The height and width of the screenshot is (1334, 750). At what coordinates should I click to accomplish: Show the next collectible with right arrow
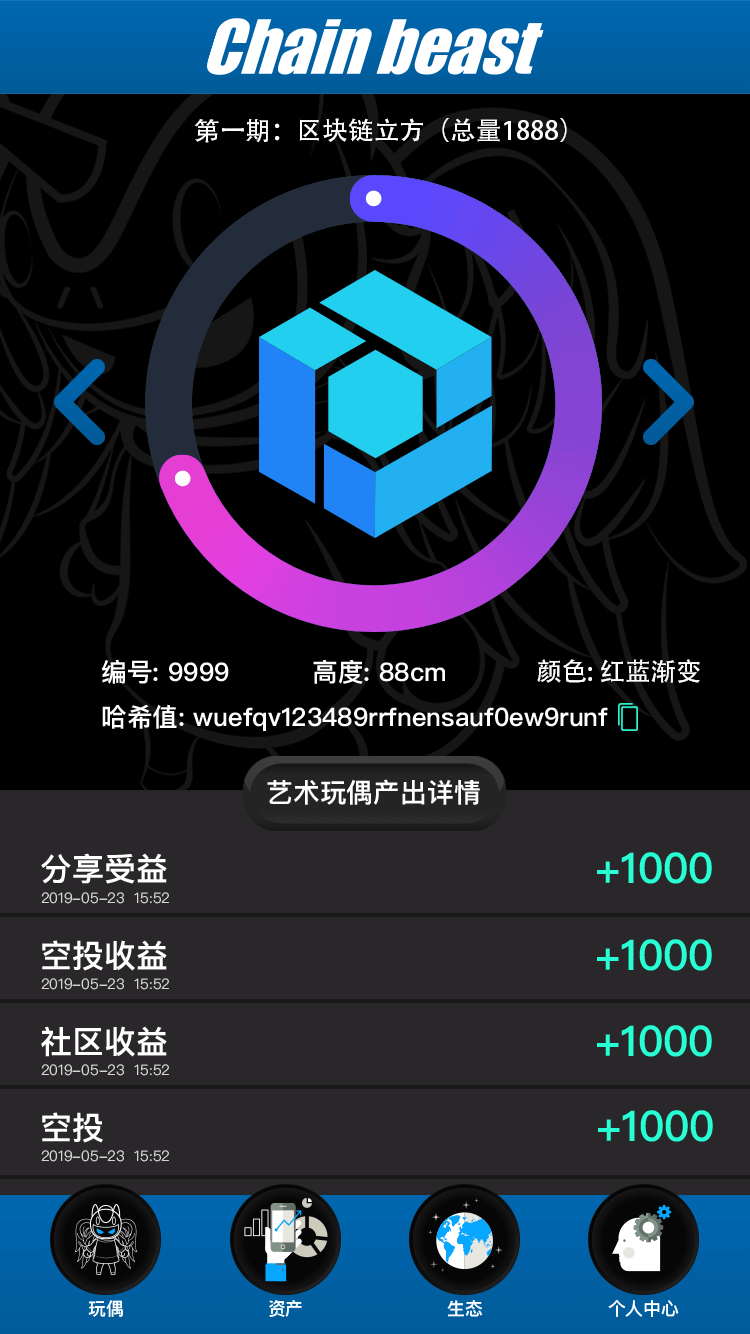(x=668, y=402)
